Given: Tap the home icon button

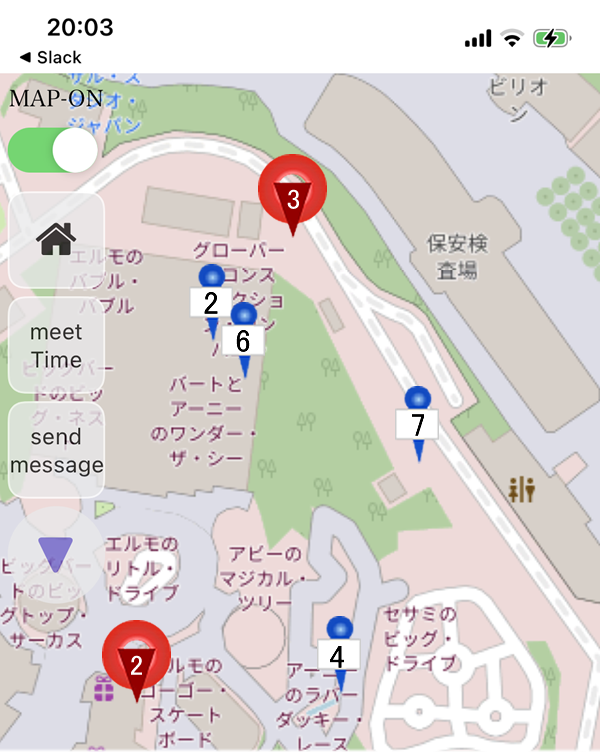Looking at the screenshot, I should (x=57, y=239).
